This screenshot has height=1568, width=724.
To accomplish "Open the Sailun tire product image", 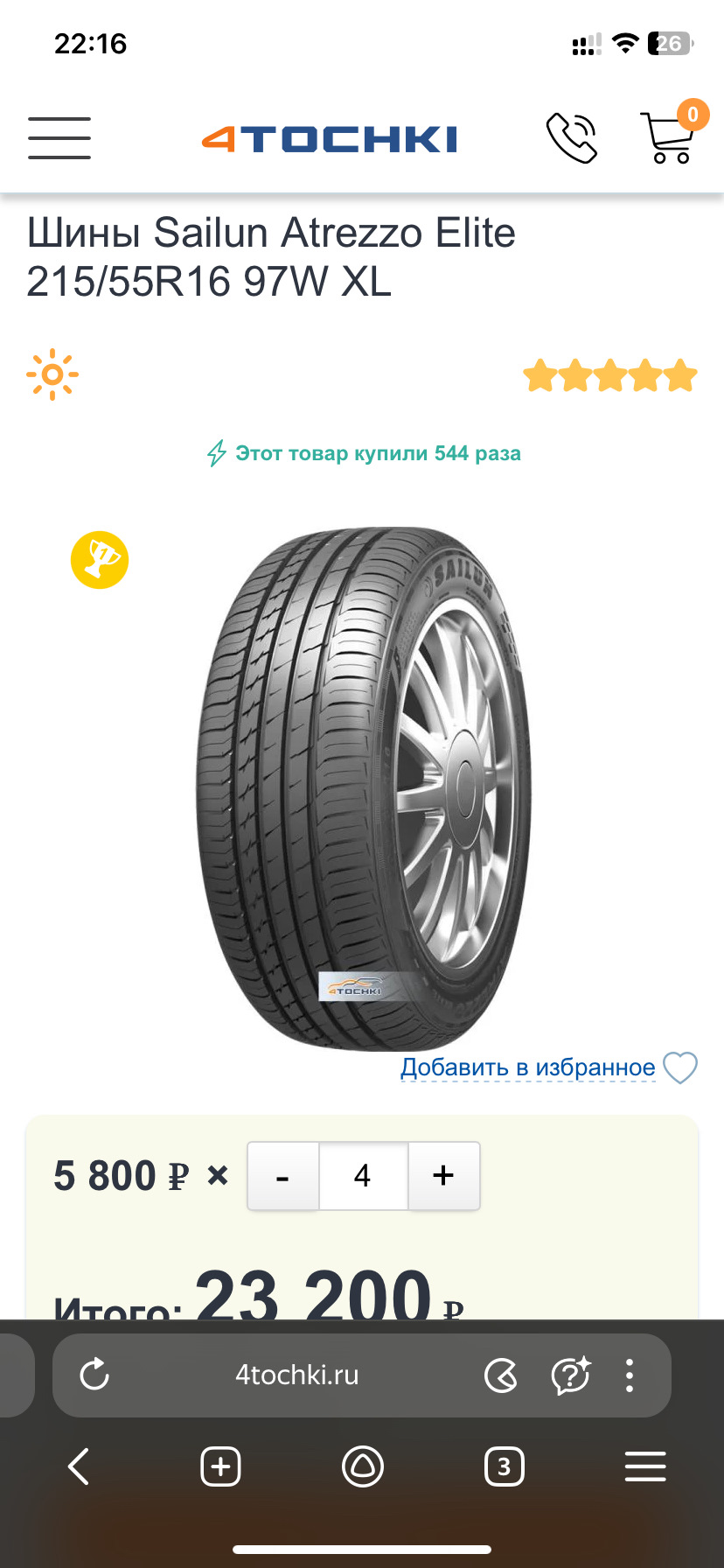I will pyautogui.click(x=363, y=787).
